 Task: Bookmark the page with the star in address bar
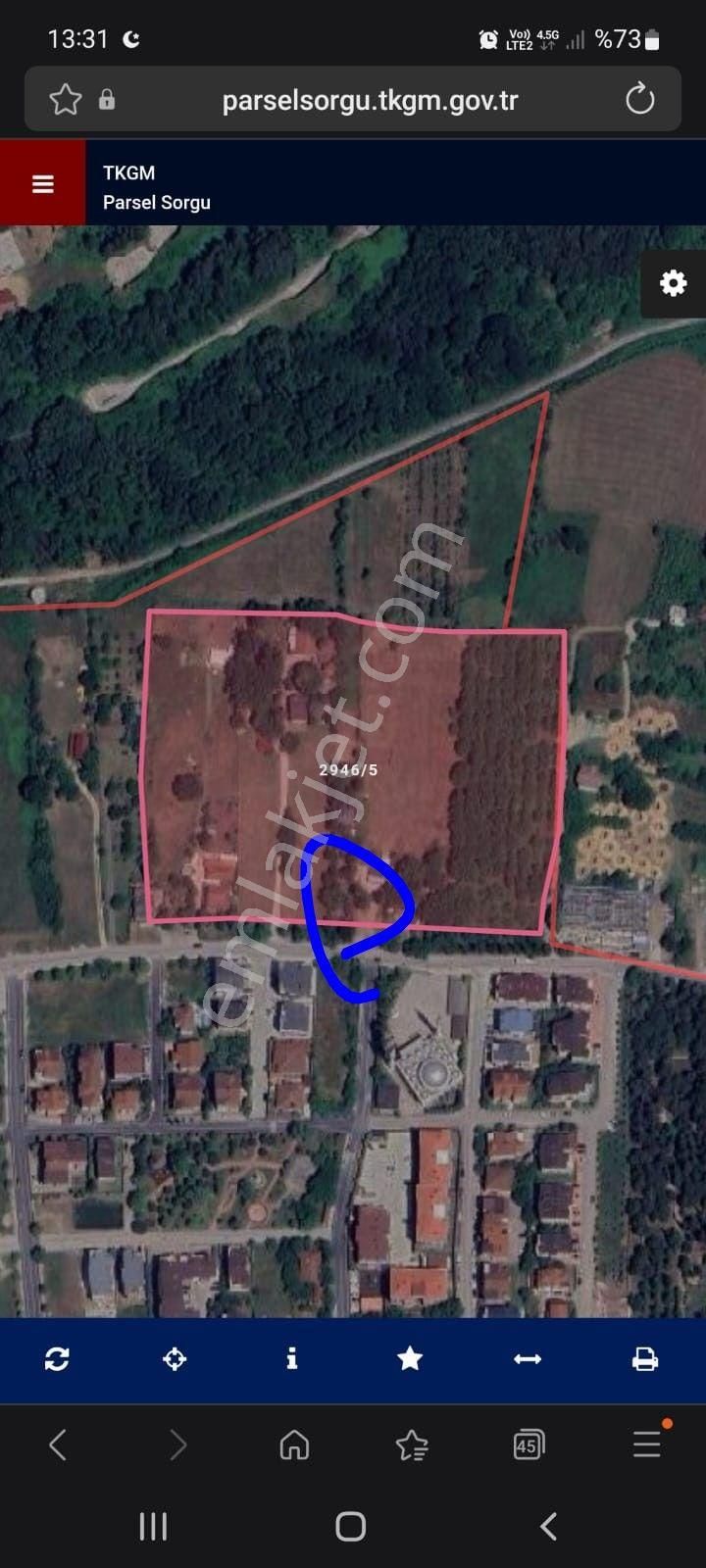tap(65, 99)
